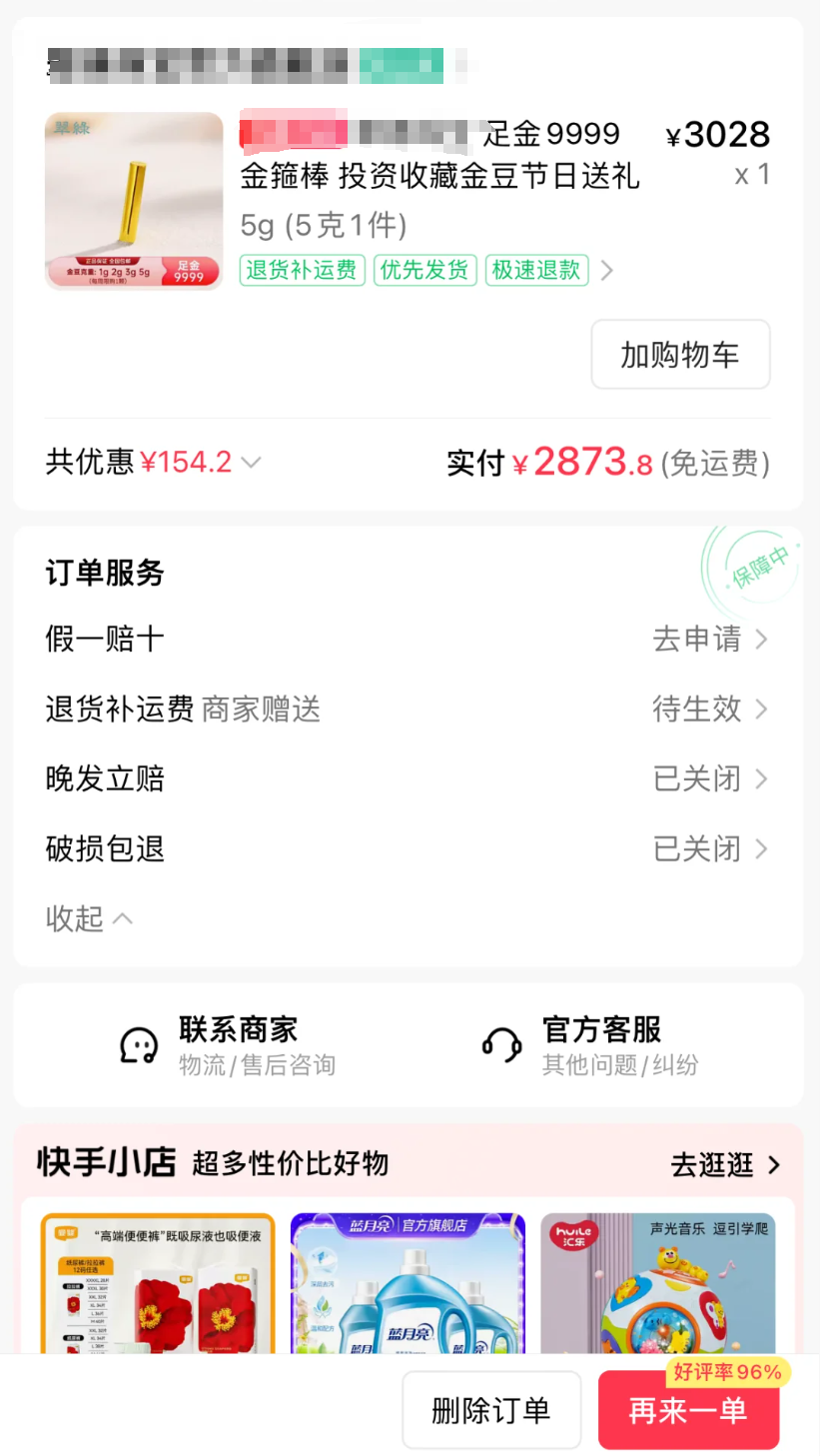
Task: Open the diaper pants product card
Action: pos(158,1284)
